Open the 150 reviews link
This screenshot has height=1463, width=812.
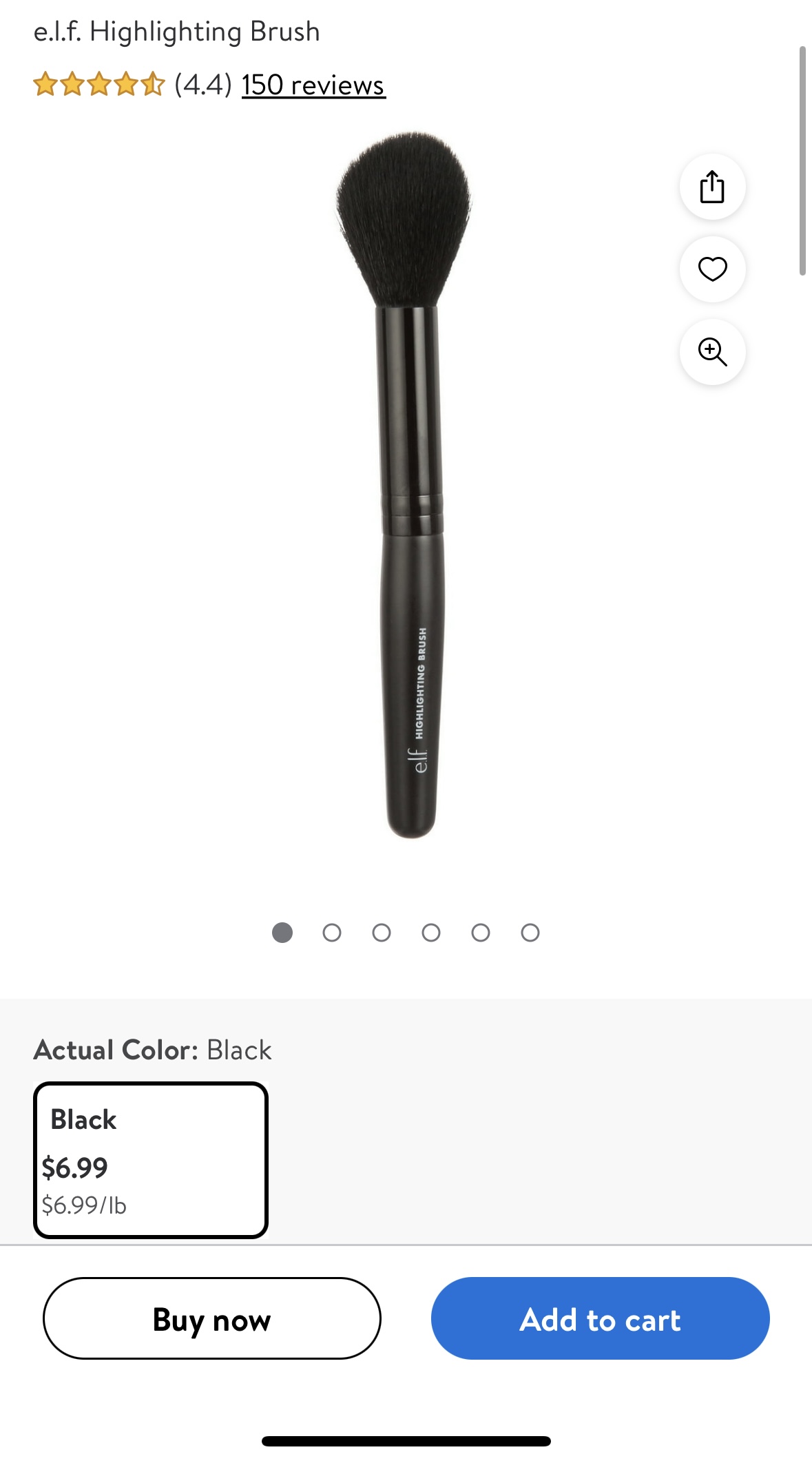tap(313, 85)
